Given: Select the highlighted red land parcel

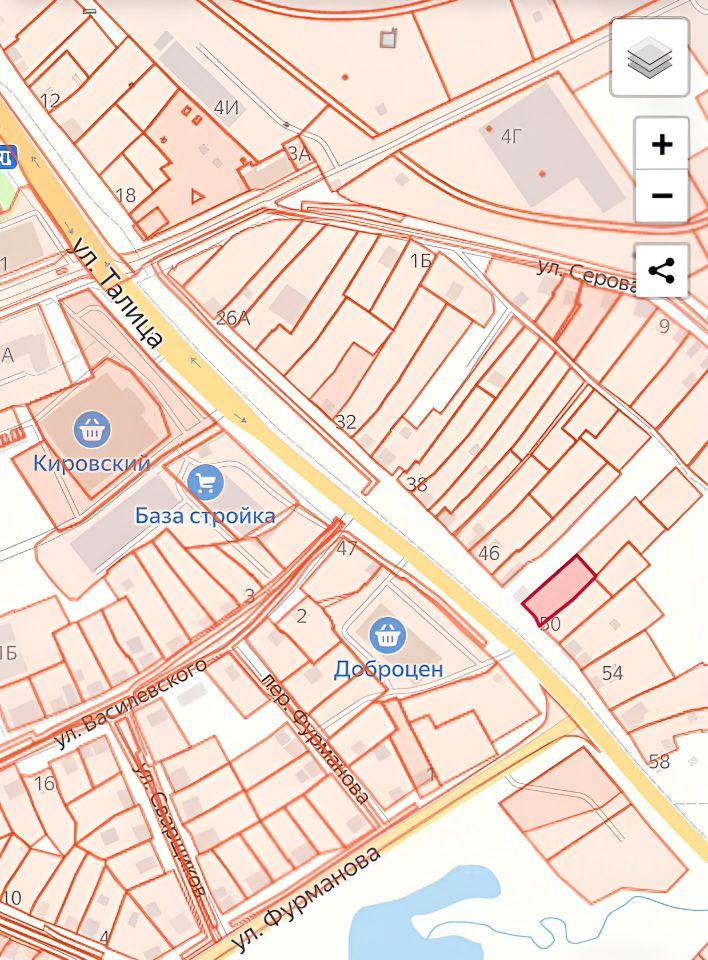Looking at the screenshot, I should [559, 590].
